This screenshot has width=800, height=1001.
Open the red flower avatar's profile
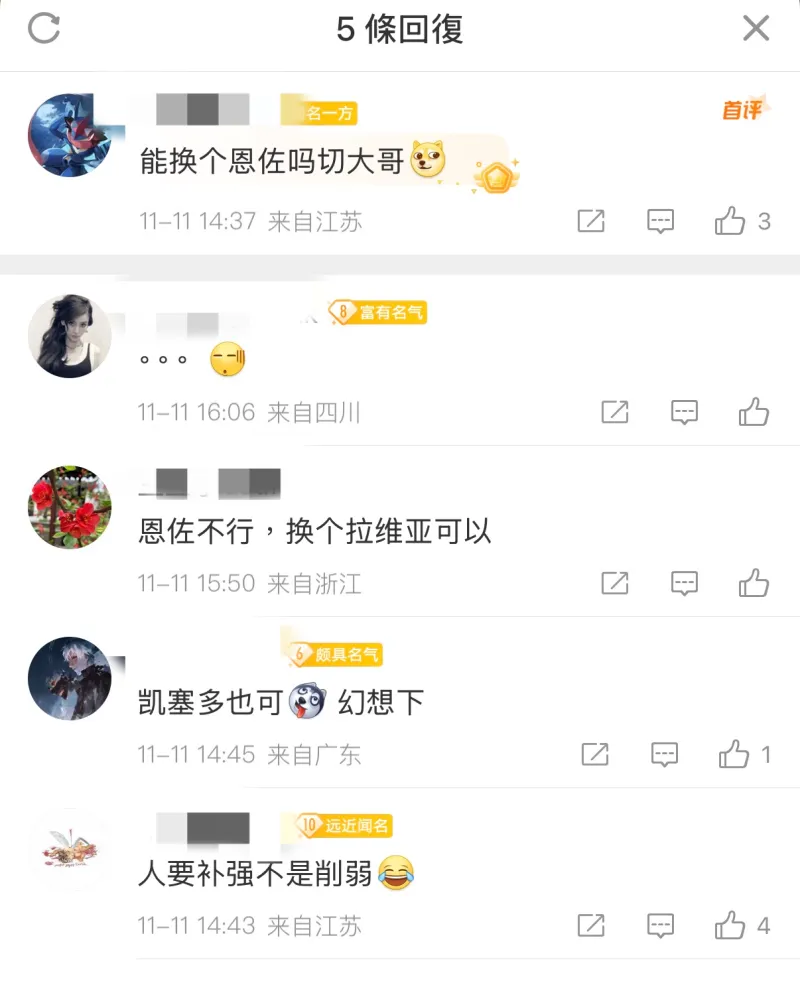(x=69, y=507)
